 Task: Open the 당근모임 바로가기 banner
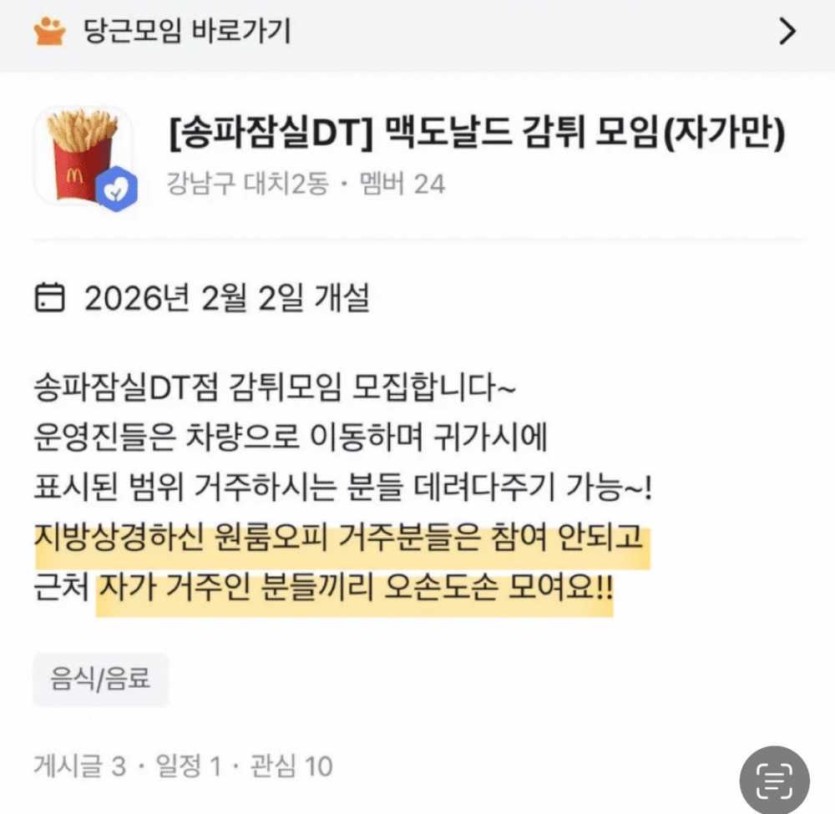coord(416,32)
